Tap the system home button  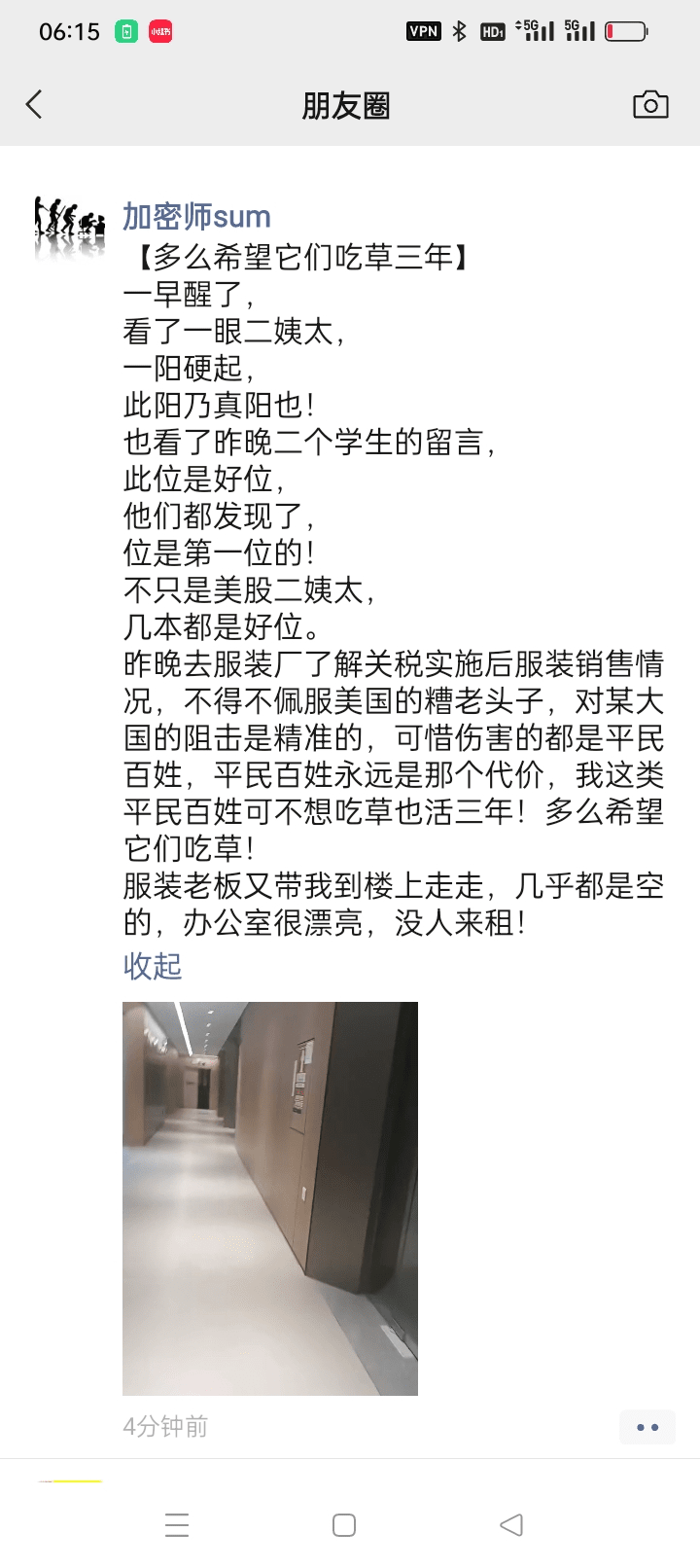[344, 1524]
